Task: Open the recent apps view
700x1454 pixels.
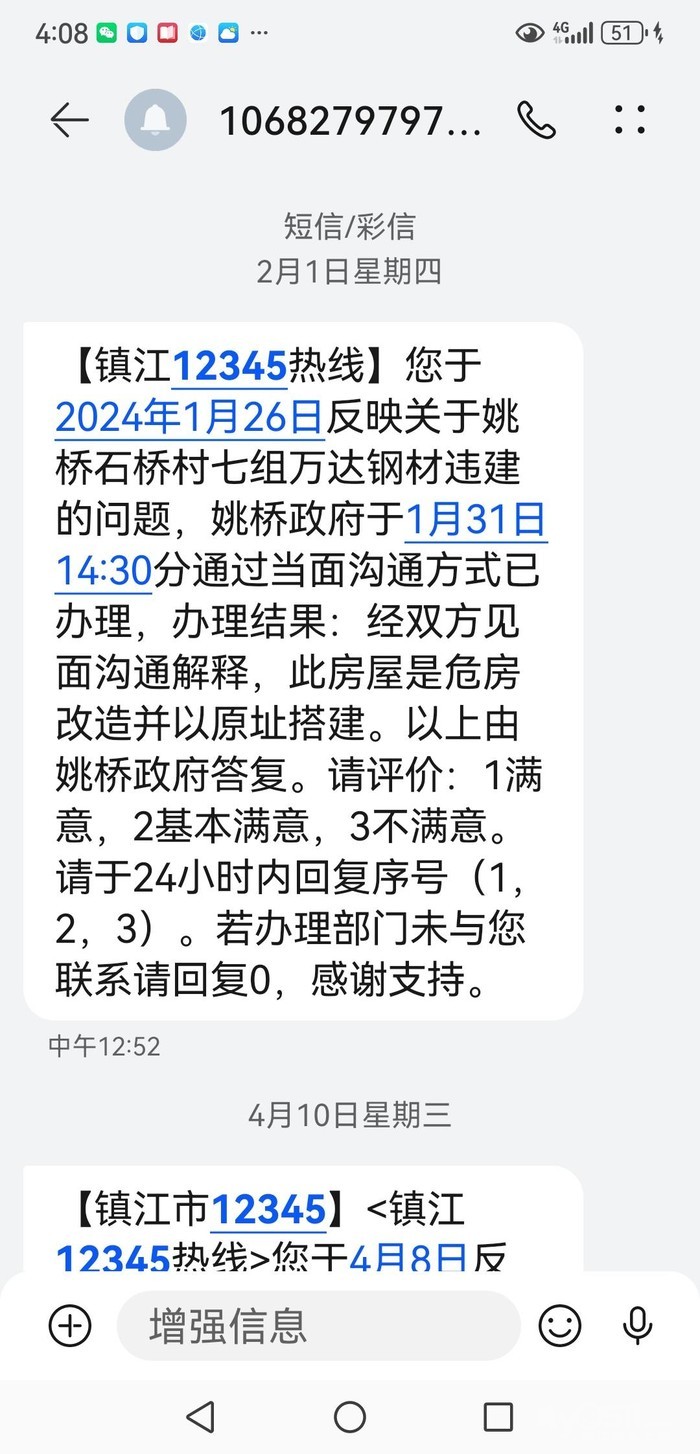Action: pos(498,1416)
